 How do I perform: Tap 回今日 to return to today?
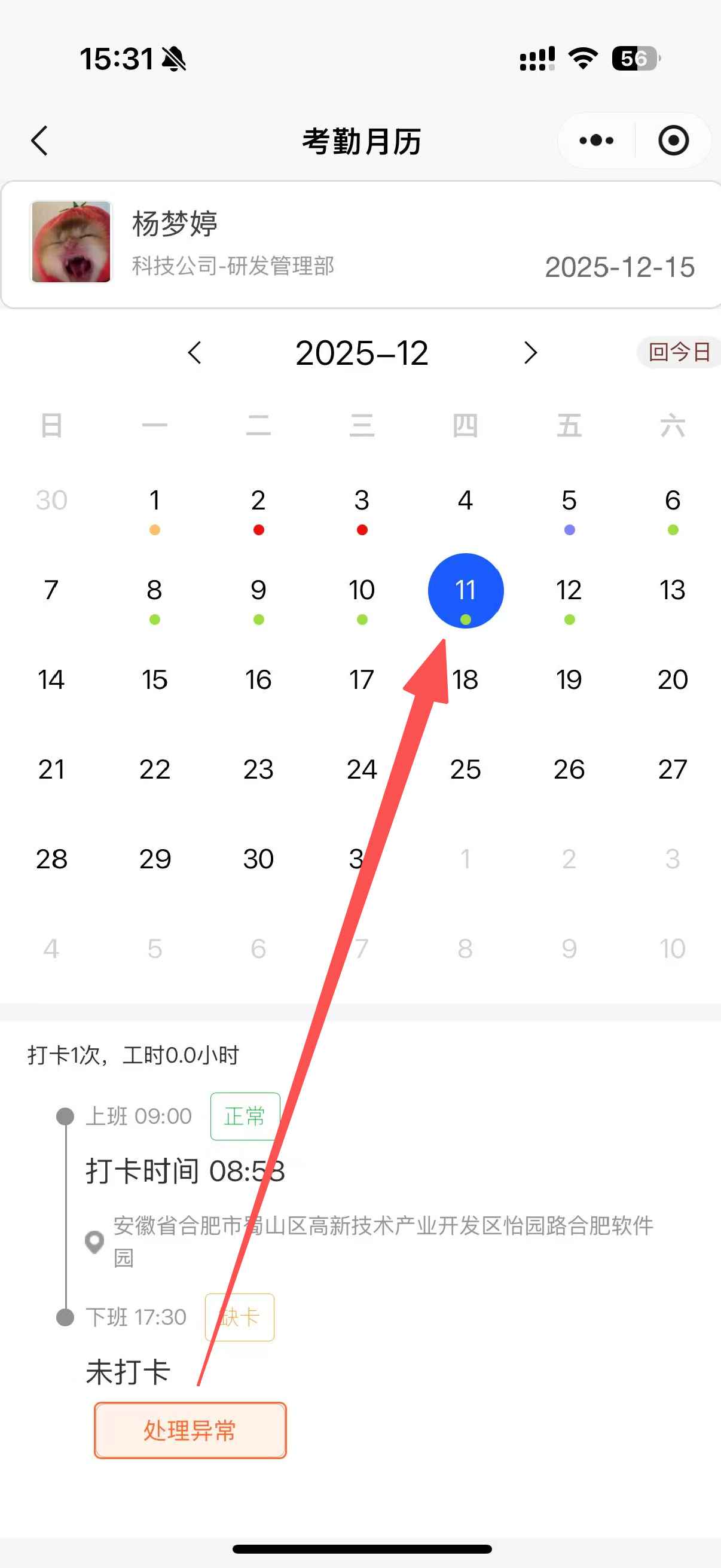(x=679, y=352)
